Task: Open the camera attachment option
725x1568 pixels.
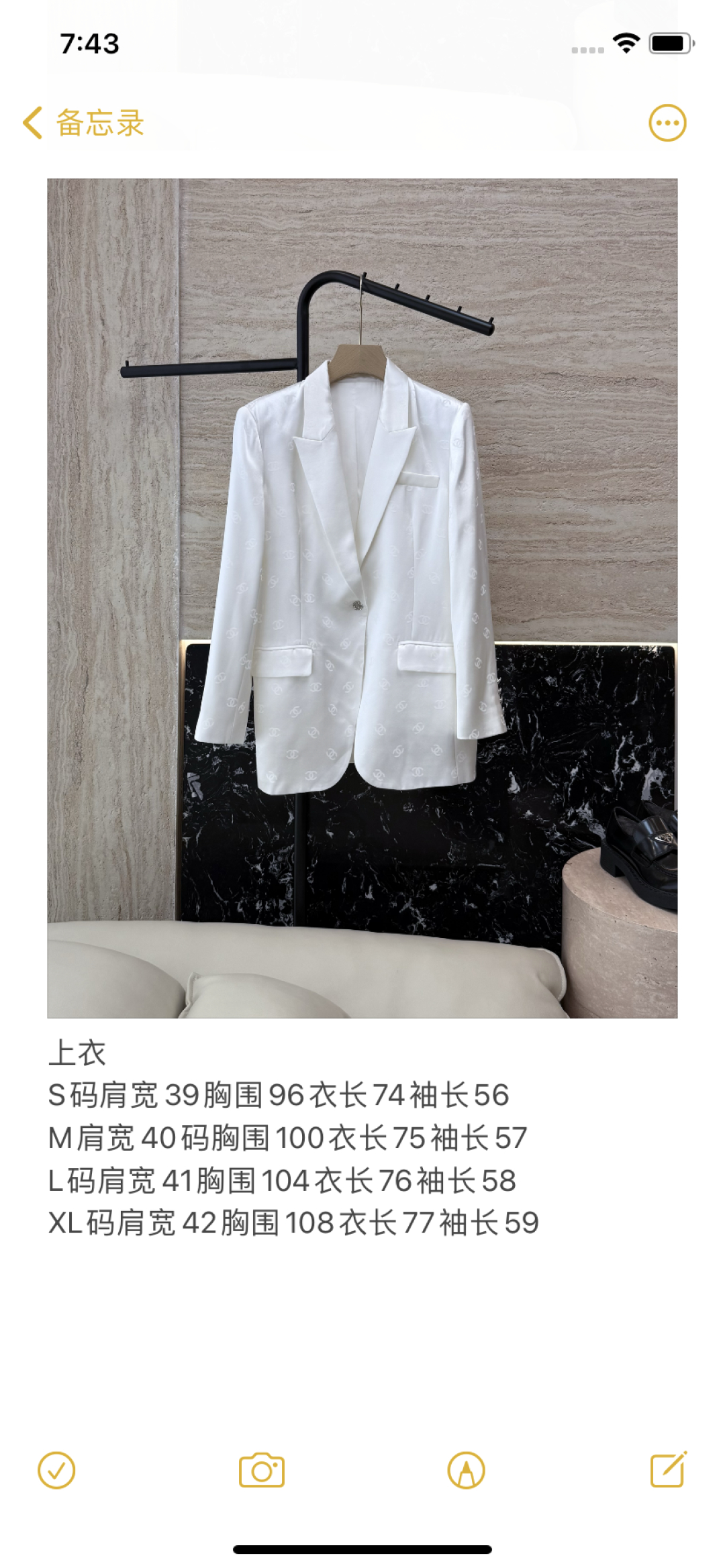Action: (x=262, y=1470)
